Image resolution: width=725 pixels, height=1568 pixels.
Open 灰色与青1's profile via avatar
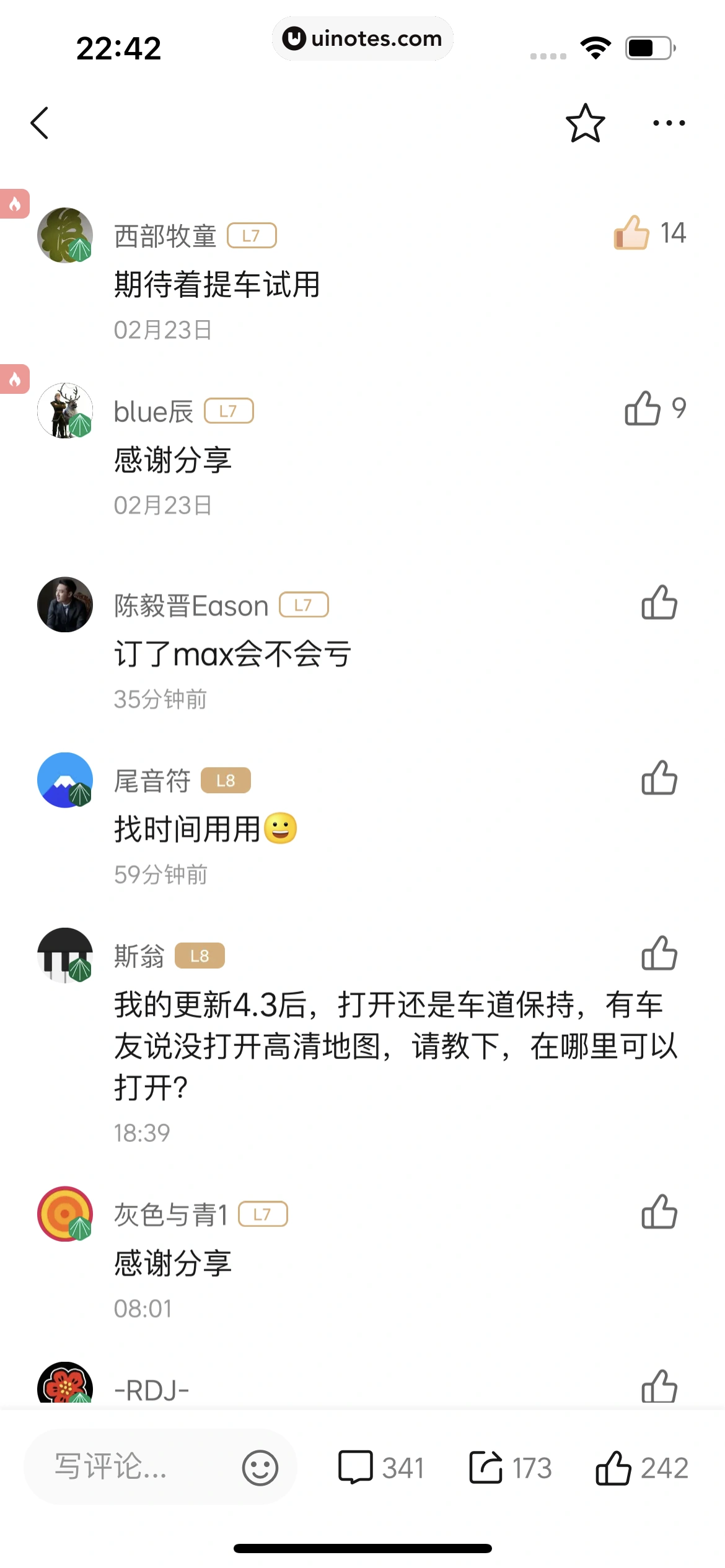(64, 1213)
